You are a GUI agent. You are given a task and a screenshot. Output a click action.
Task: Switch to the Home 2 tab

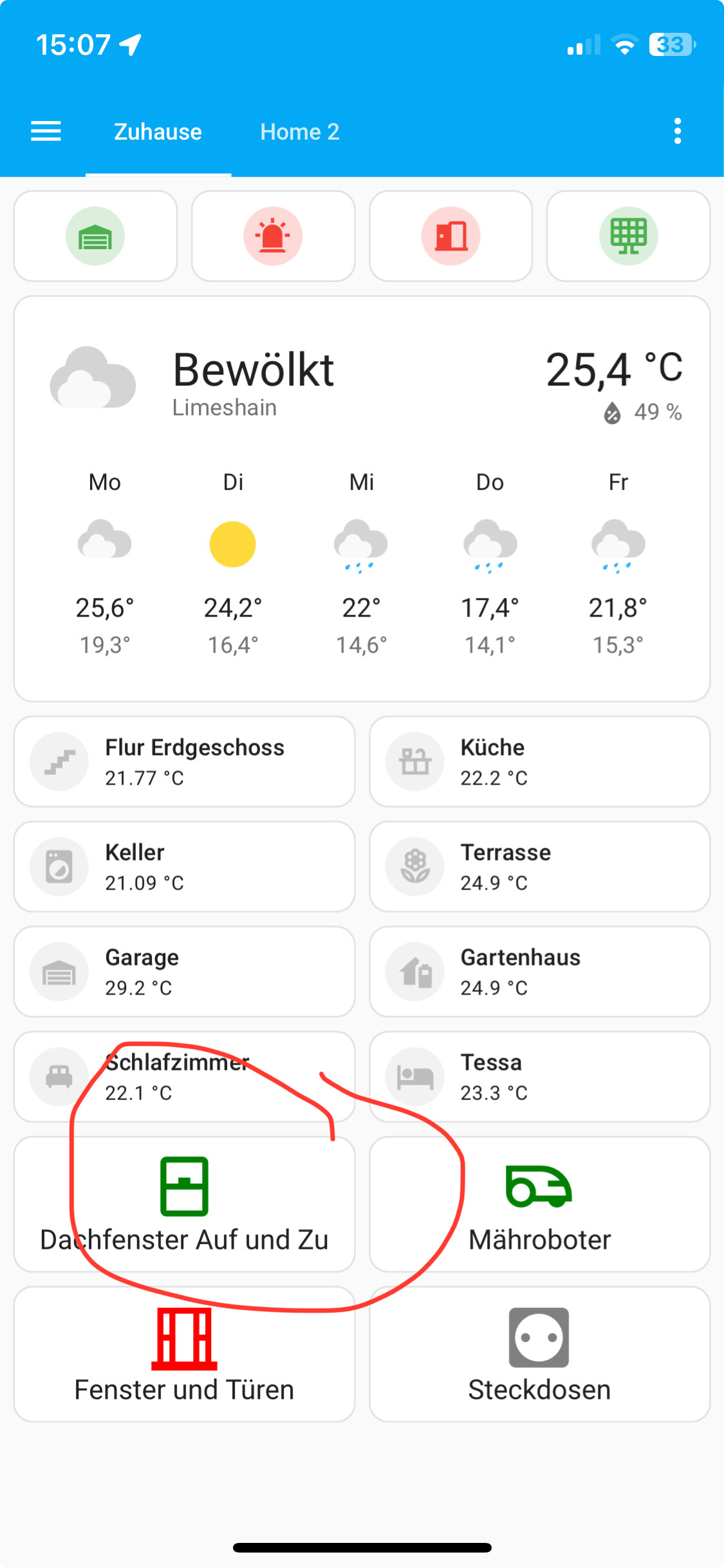[x=299, y=132]
